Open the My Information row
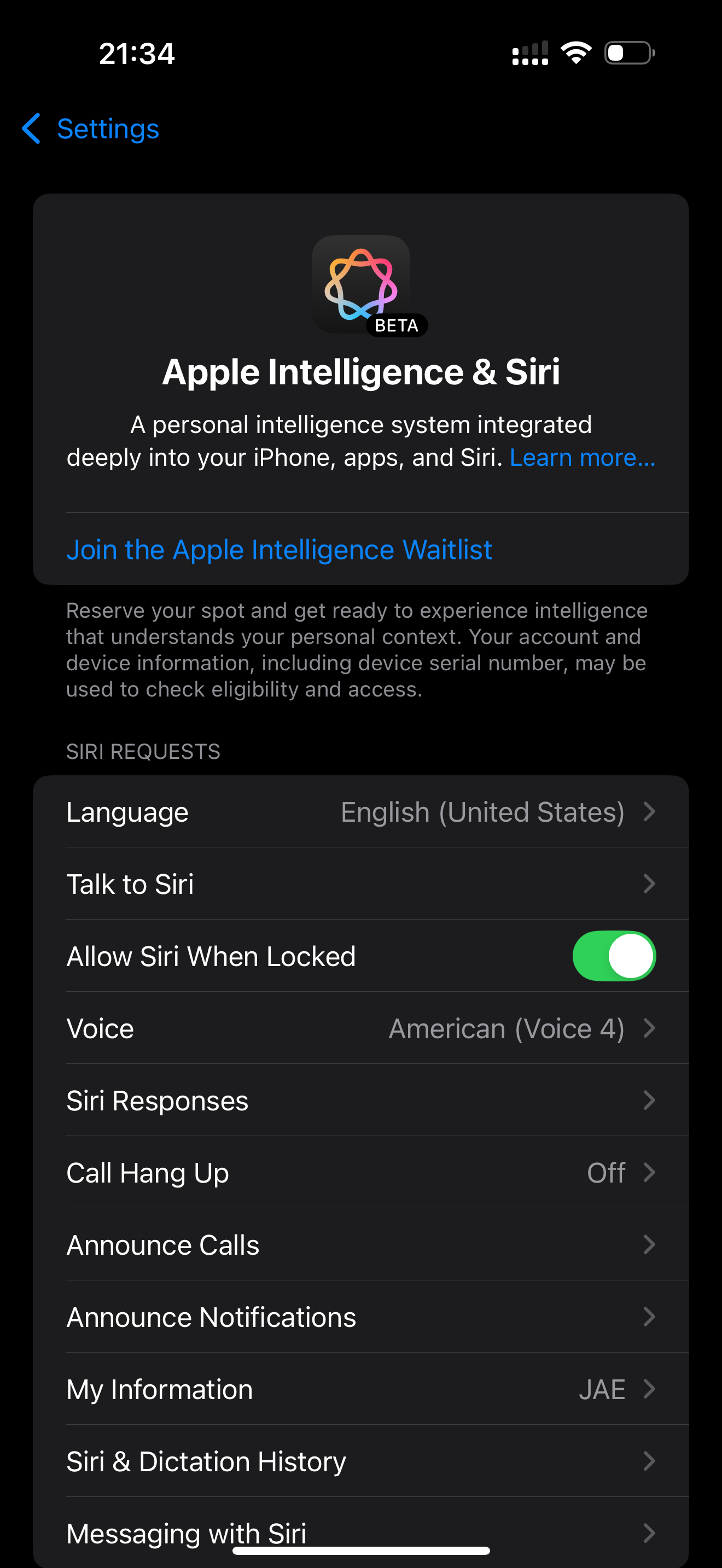The width and height of the screenshot is (722, 1568). coord(361,1389)
